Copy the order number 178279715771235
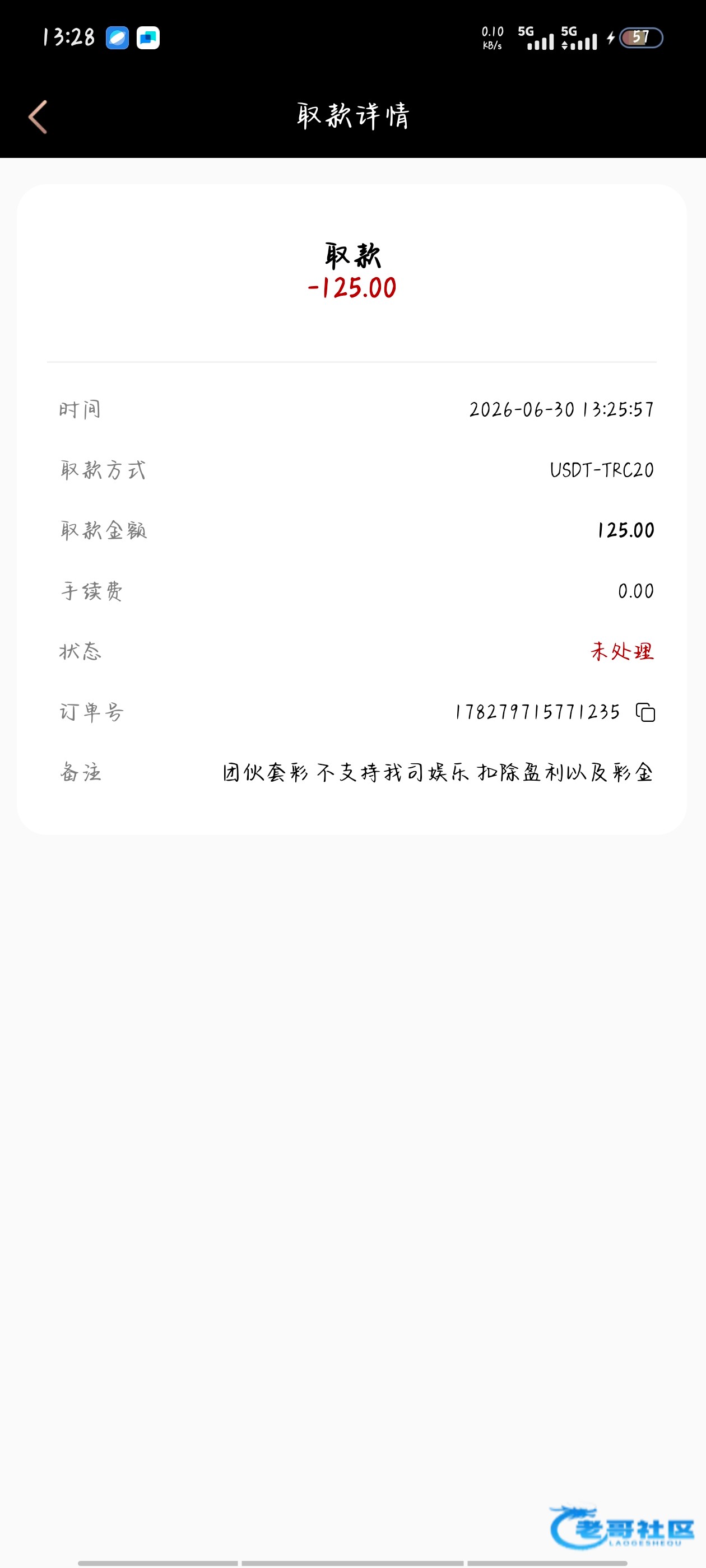 click(x=645, y=712)
